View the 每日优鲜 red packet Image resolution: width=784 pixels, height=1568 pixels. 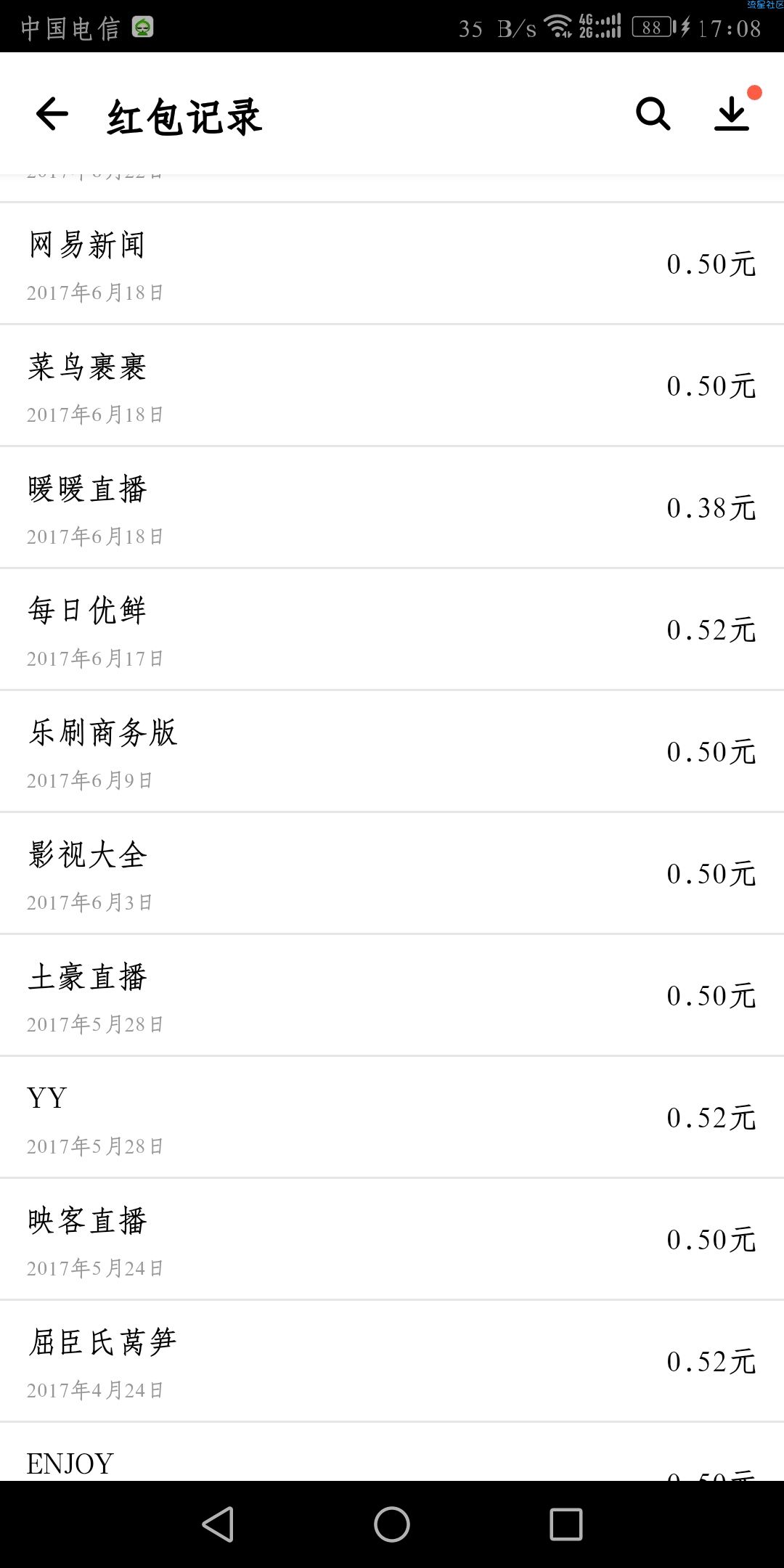[392, 630]
